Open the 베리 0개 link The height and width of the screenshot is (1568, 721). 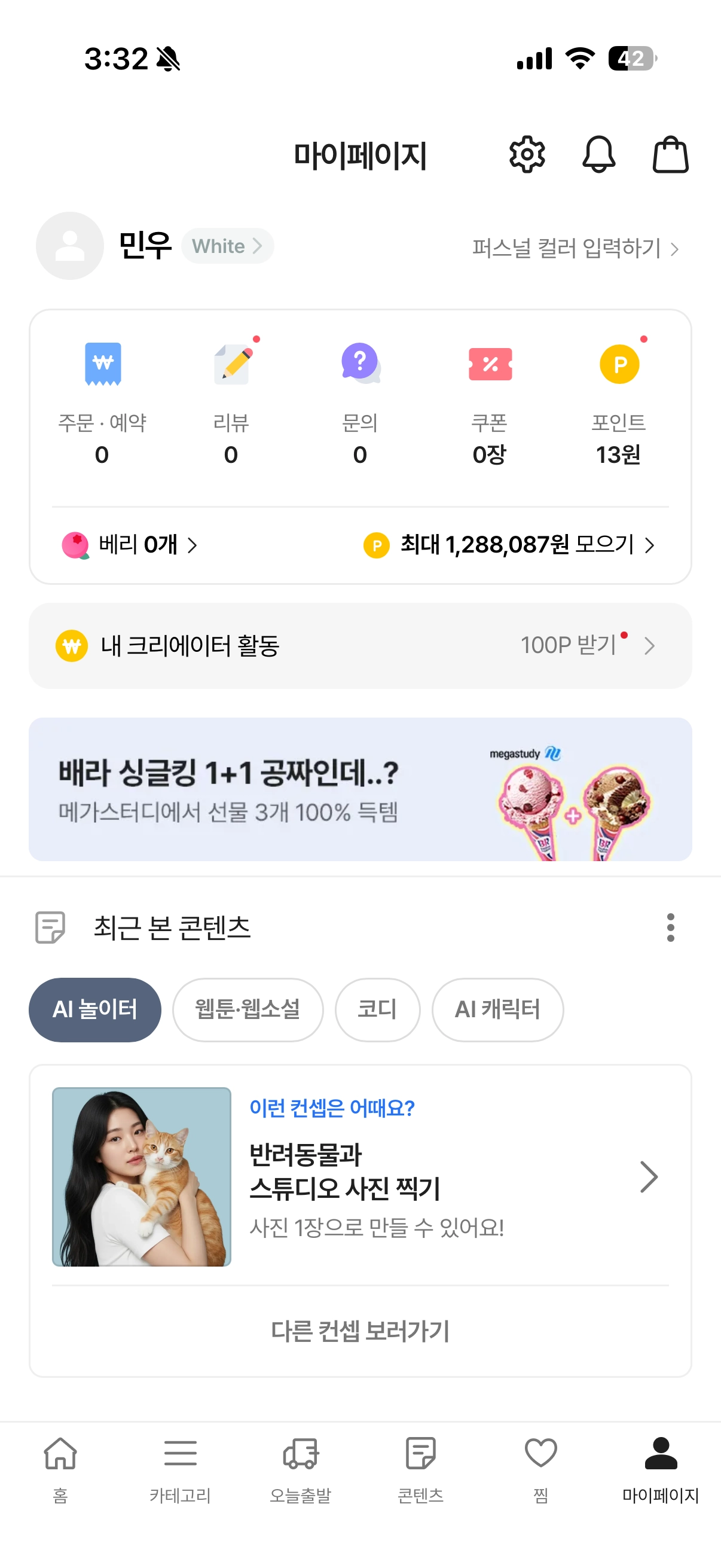tap(130, 545)
